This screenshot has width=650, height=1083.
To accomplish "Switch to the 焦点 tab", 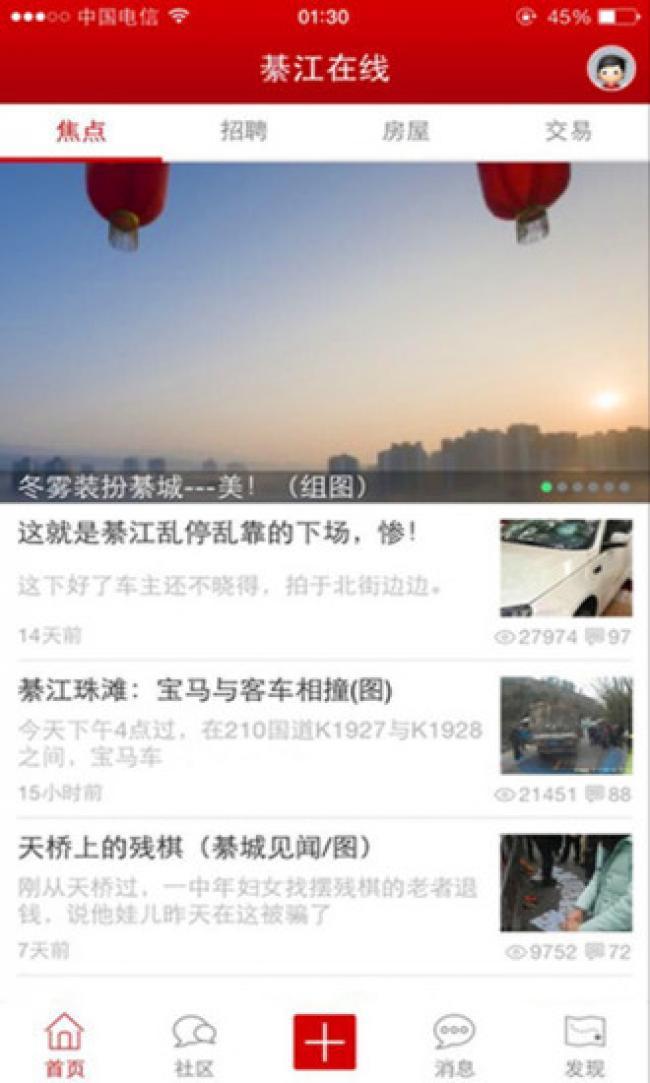I will [x=81, y=131].
